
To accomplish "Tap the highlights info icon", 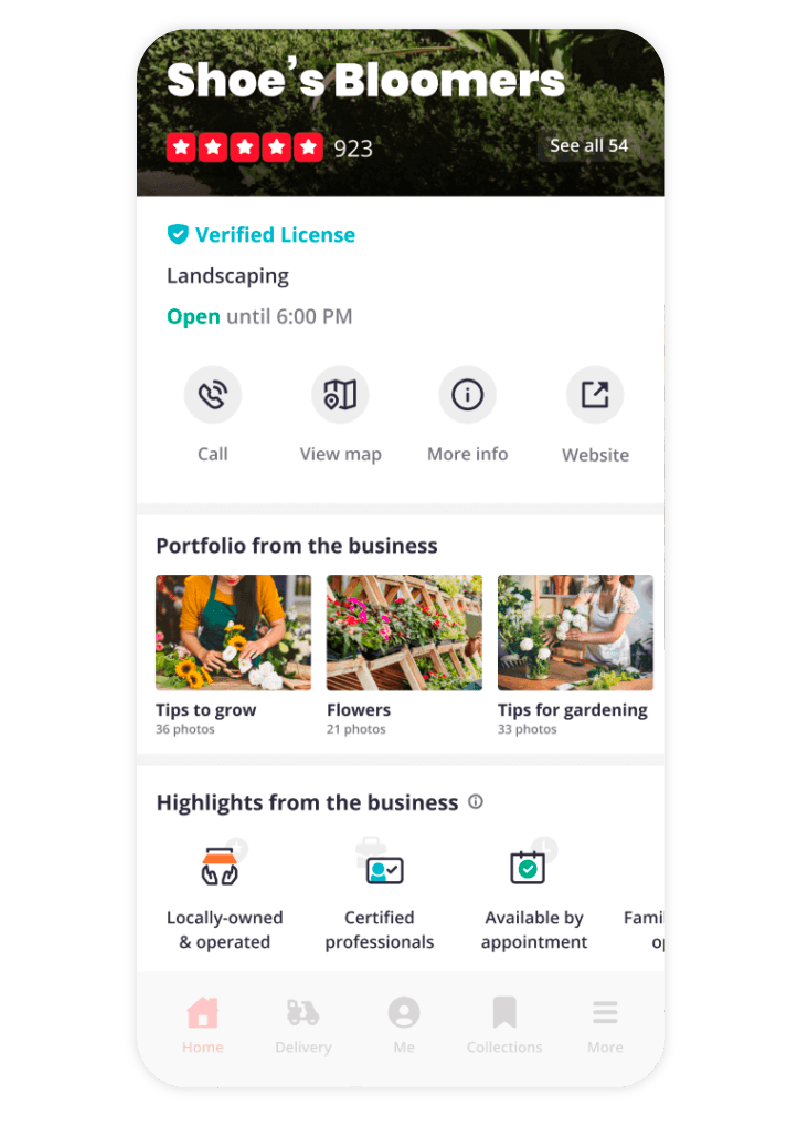I will click(x=475, y=802).
